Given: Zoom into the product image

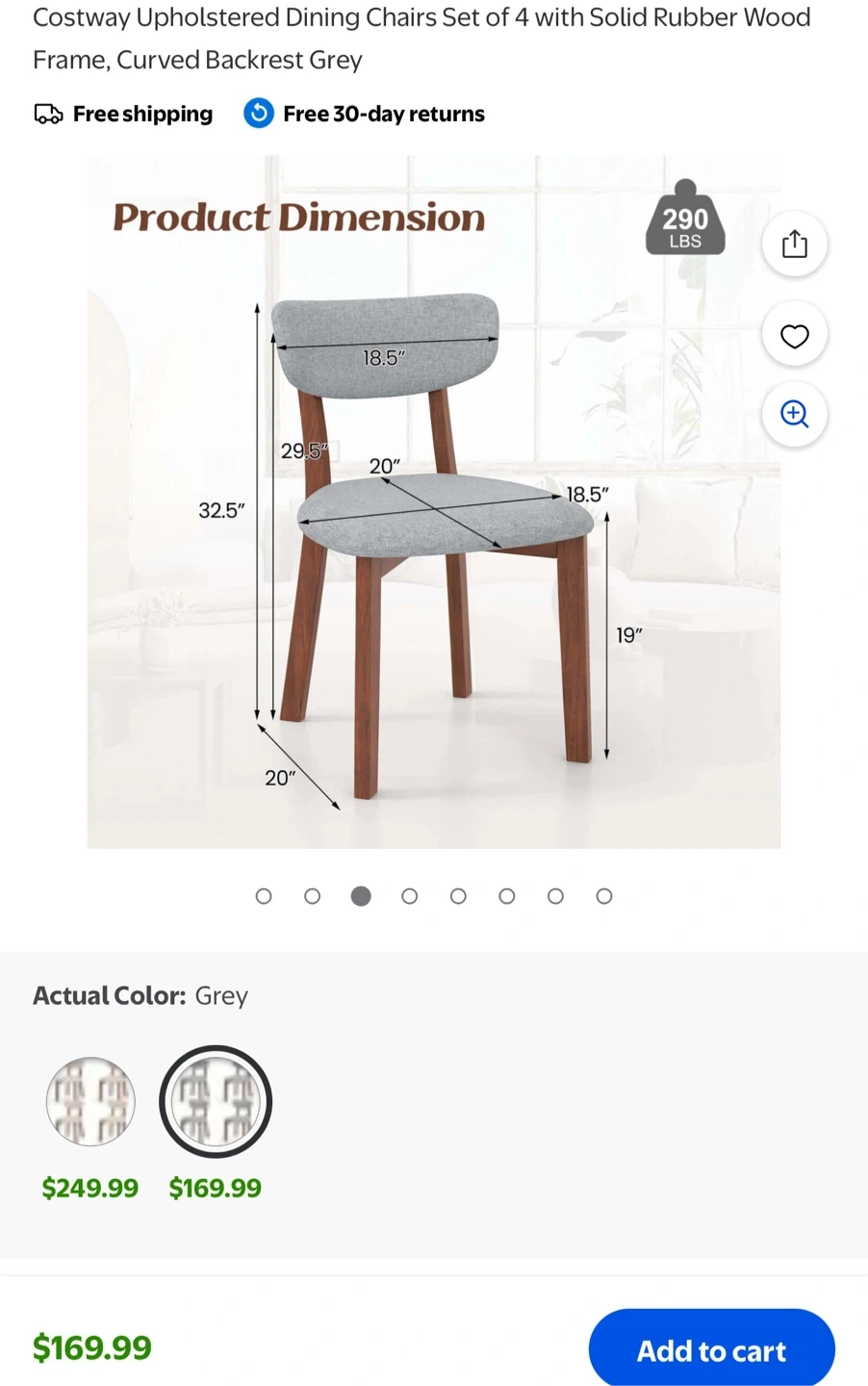Looking at the screenshot, I should (794, 414).
